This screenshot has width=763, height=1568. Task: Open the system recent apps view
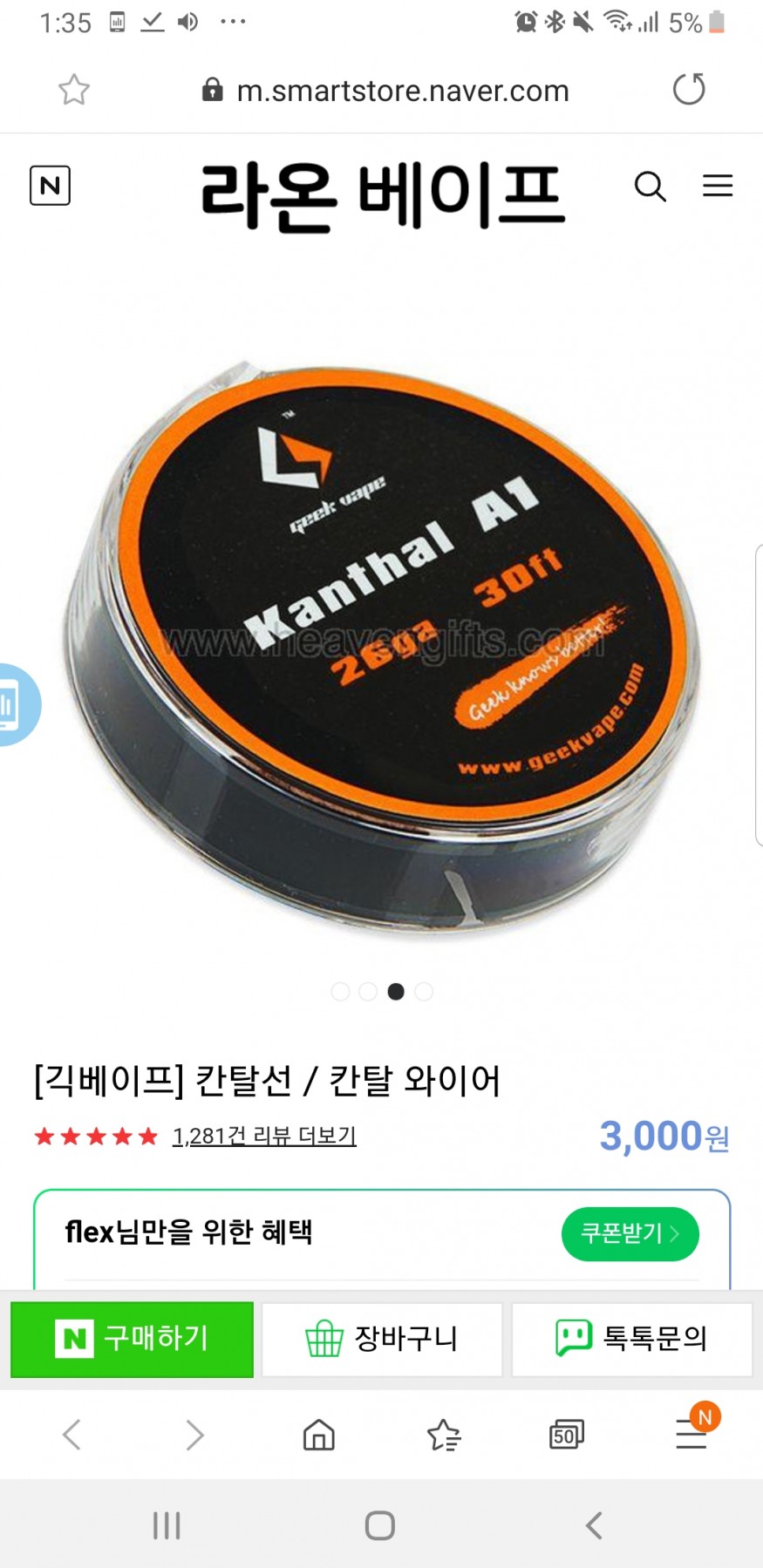pyautogui.click(x=167, y=1525)
